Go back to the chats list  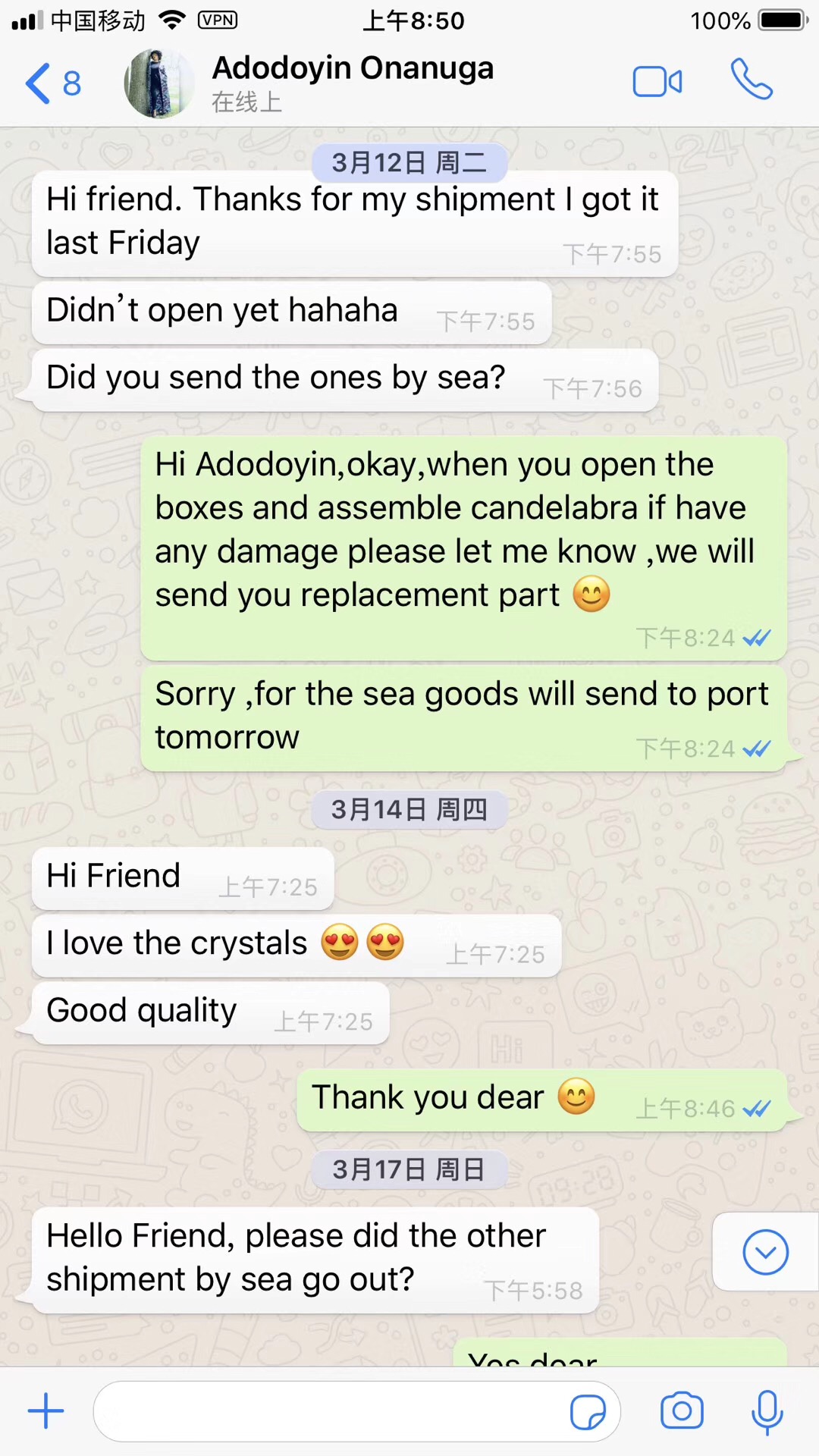pos(52,83)
